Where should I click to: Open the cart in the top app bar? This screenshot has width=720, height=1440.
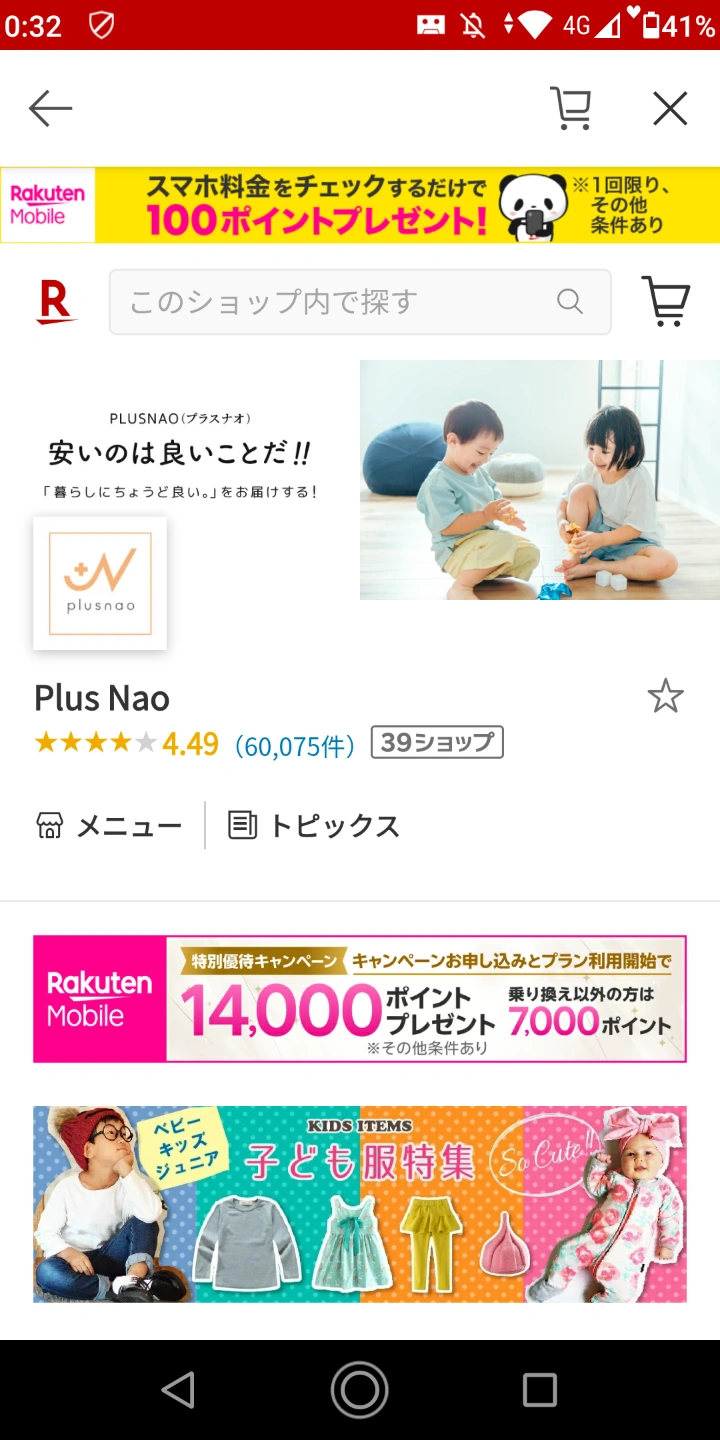tap(571, 108)
